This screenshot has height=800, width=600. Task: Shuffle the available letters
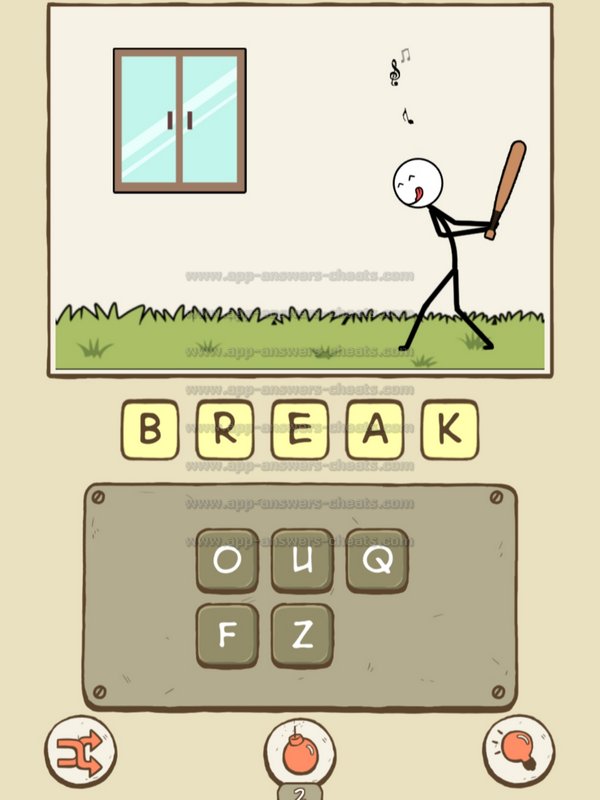pyautogui.click(x=81, y=750)
